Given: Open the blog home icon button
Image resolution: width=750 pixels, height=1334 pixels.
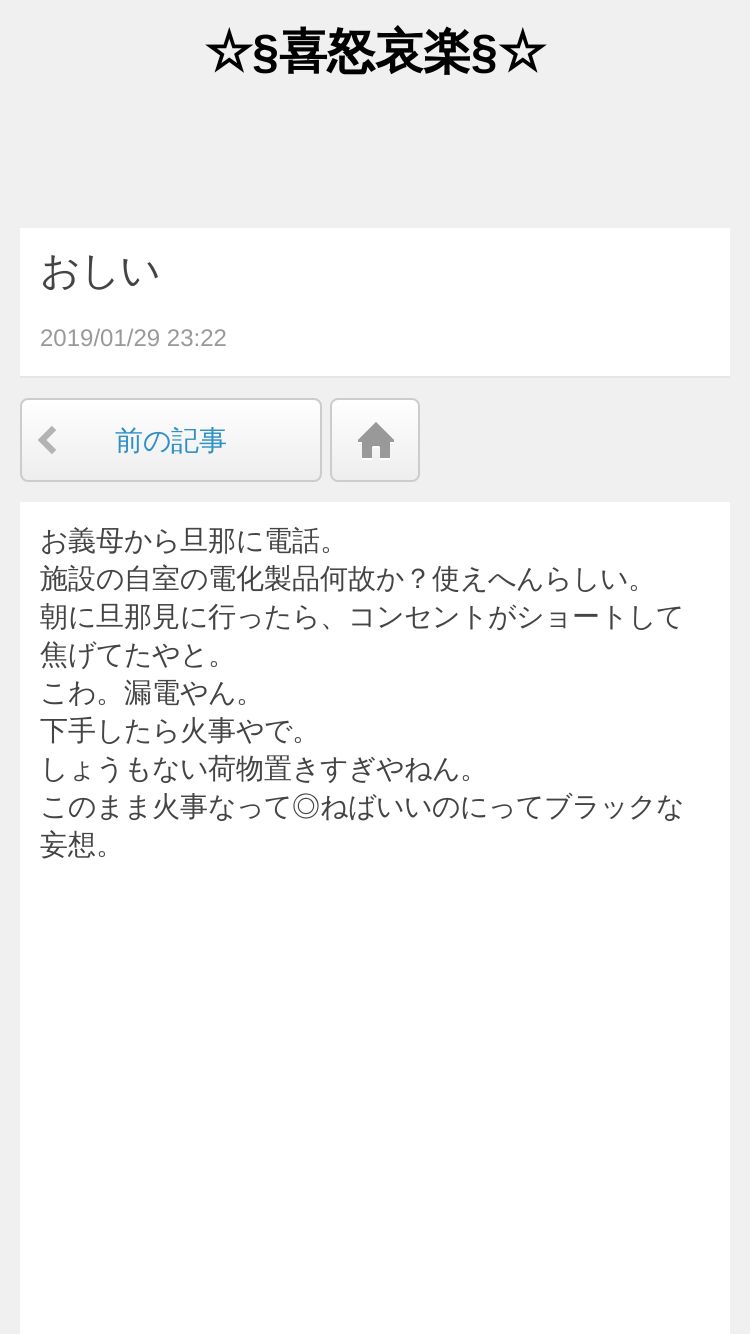Looking at the screenshot, I should click(375, 440).
